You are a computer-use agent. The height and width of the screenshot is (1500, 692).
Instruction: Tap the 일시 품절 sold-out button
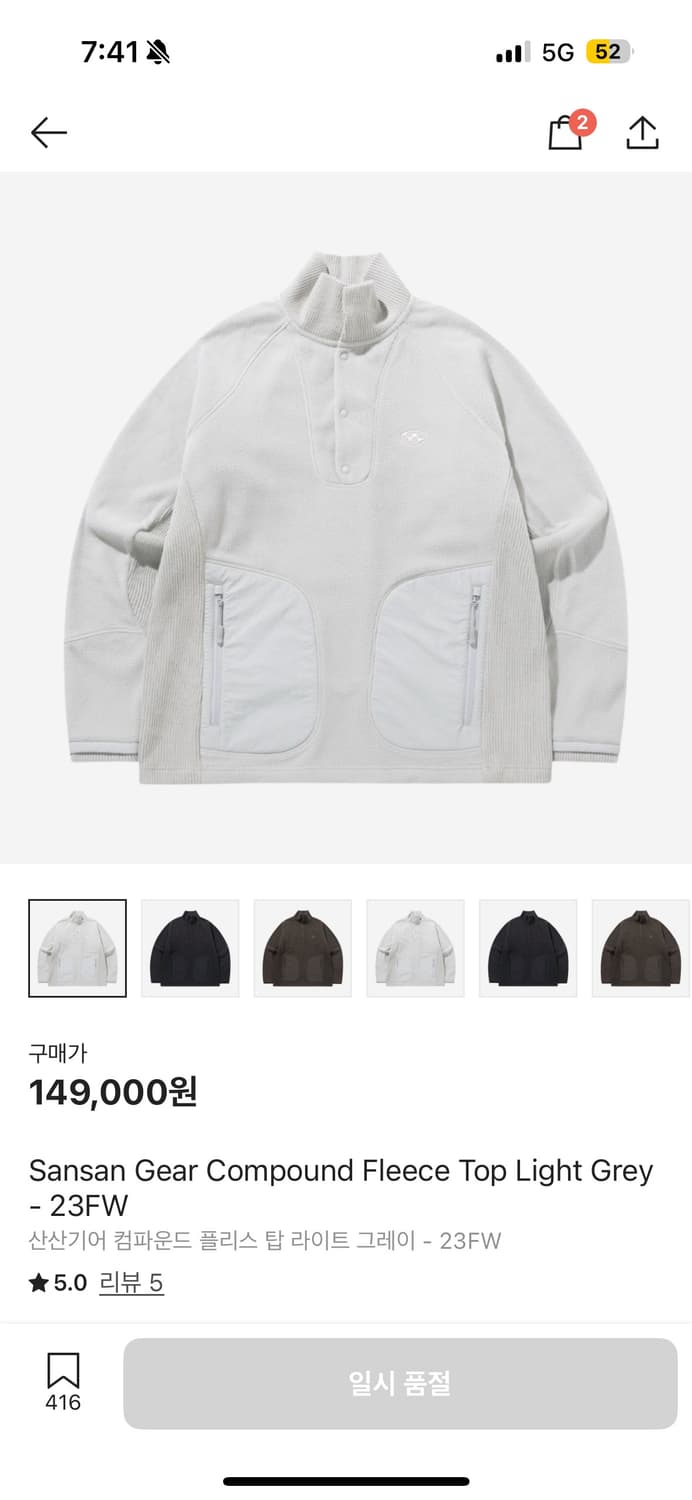(400, 1383)
